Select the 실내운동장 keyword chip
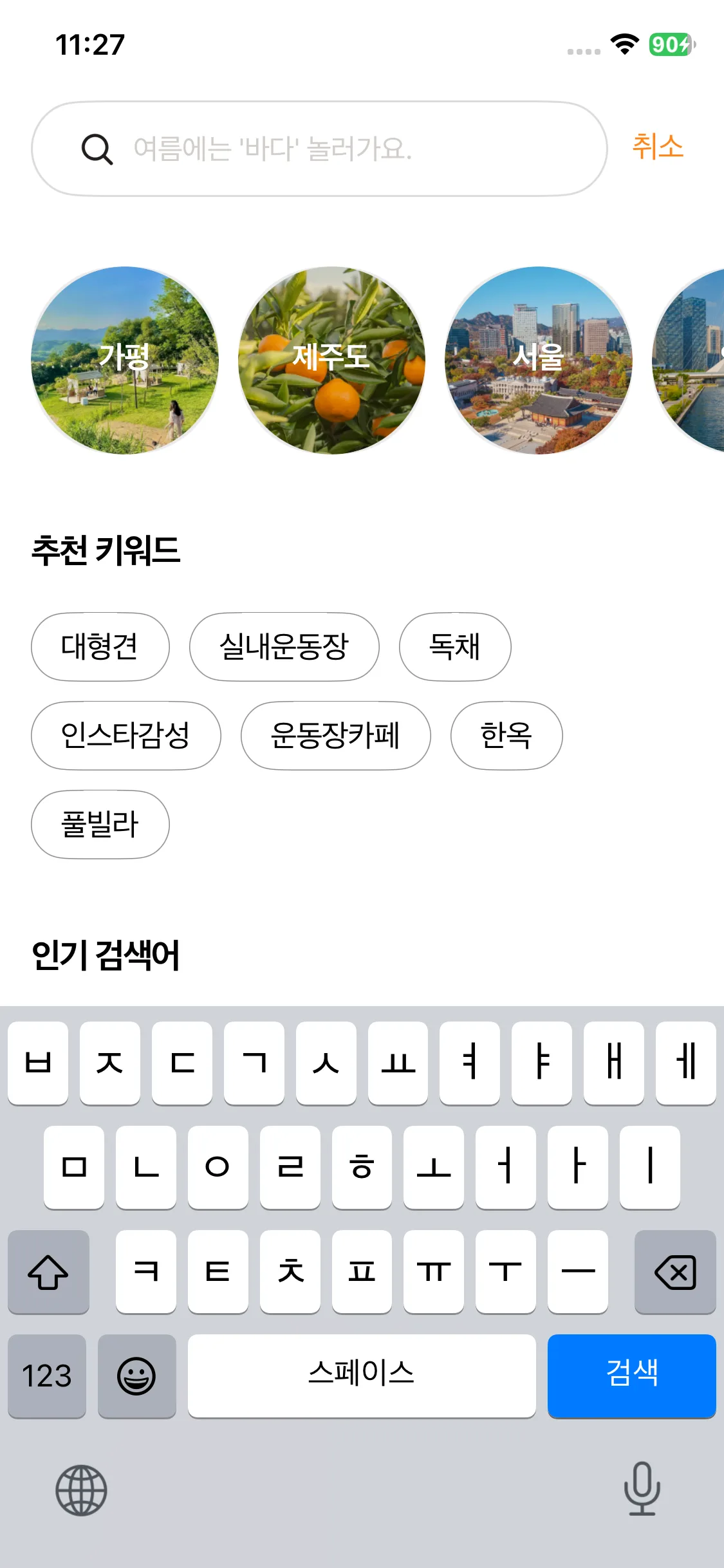 284,646
